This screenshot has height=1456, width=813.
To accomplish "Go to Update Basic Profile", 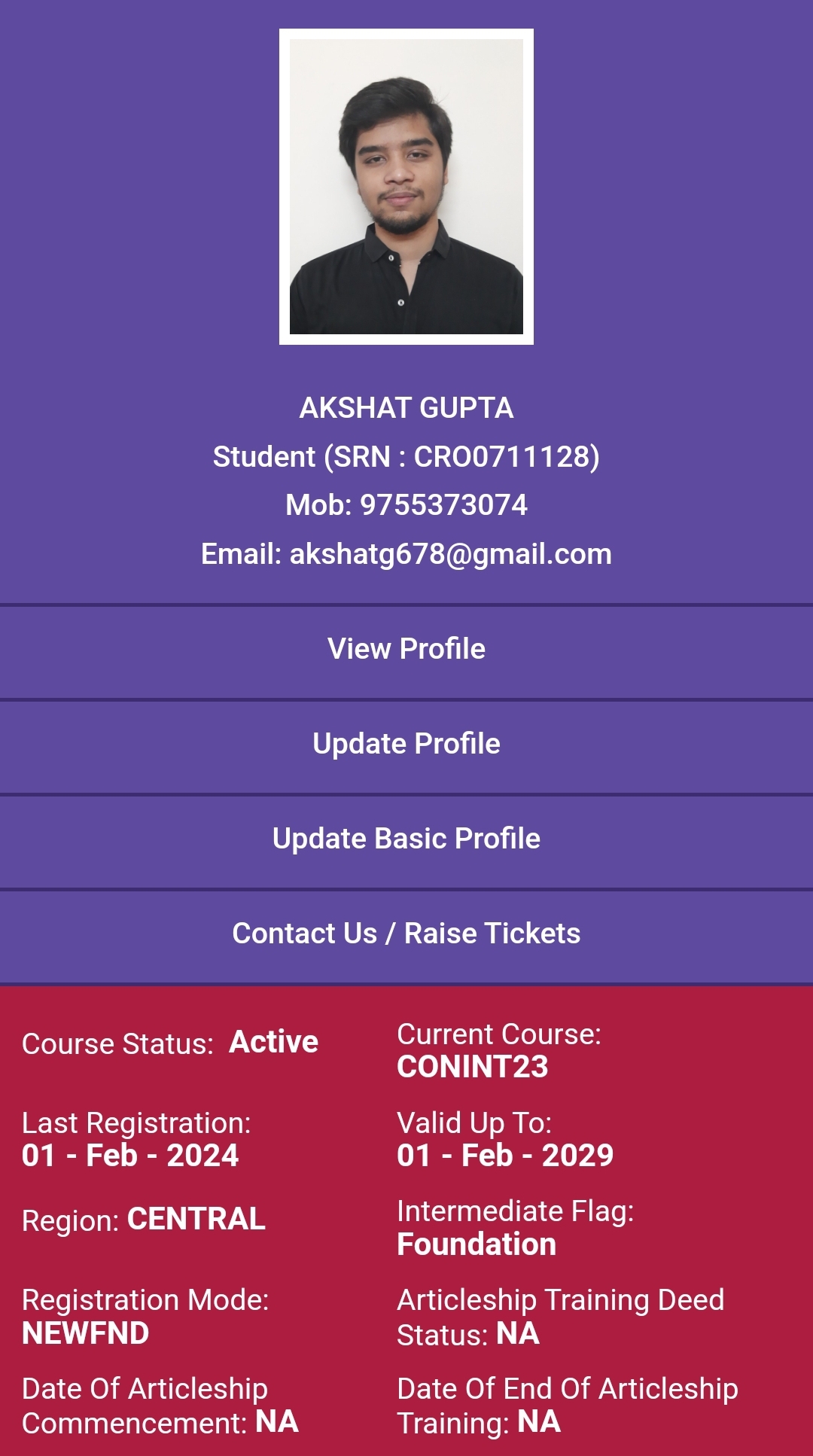I will [x=406, y=839].
